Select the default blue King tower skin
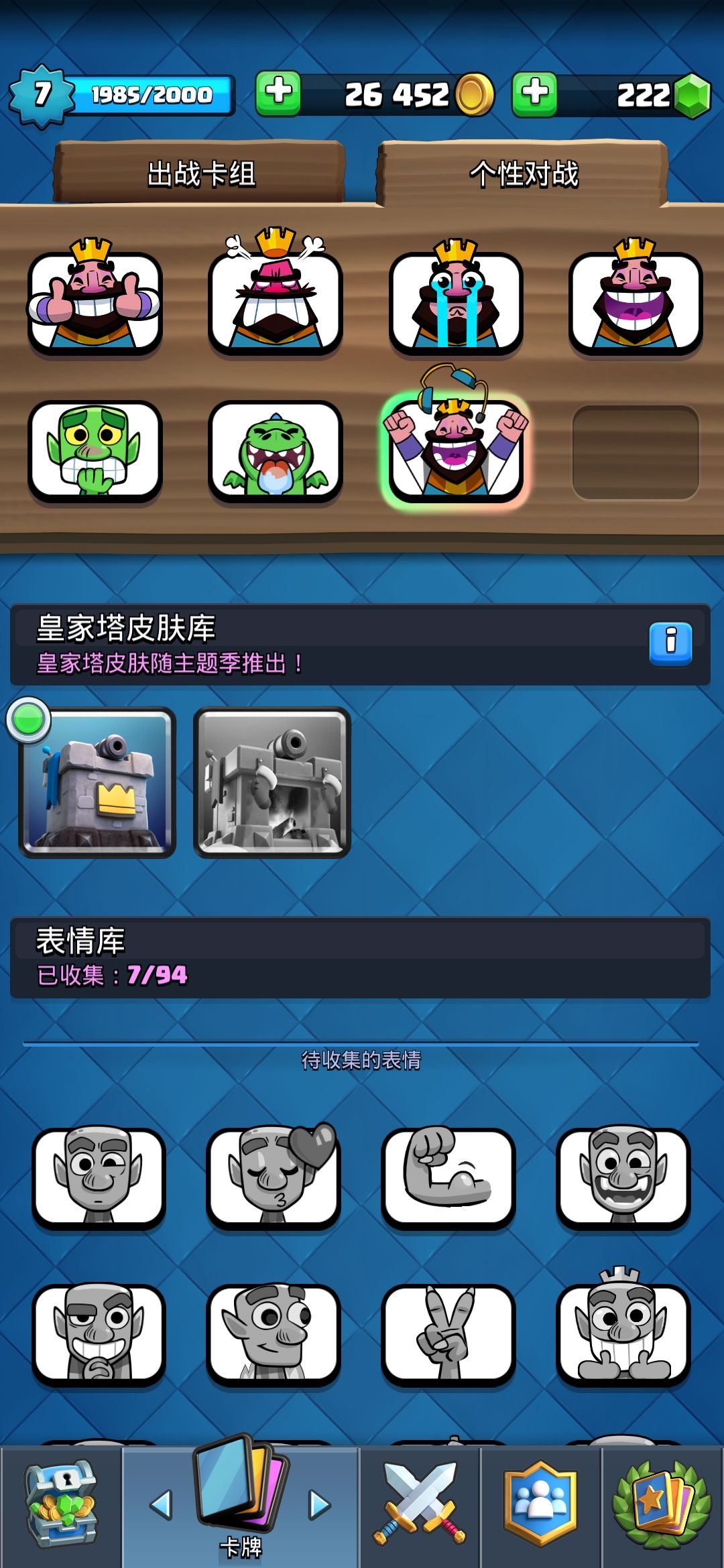 point(98,782)
